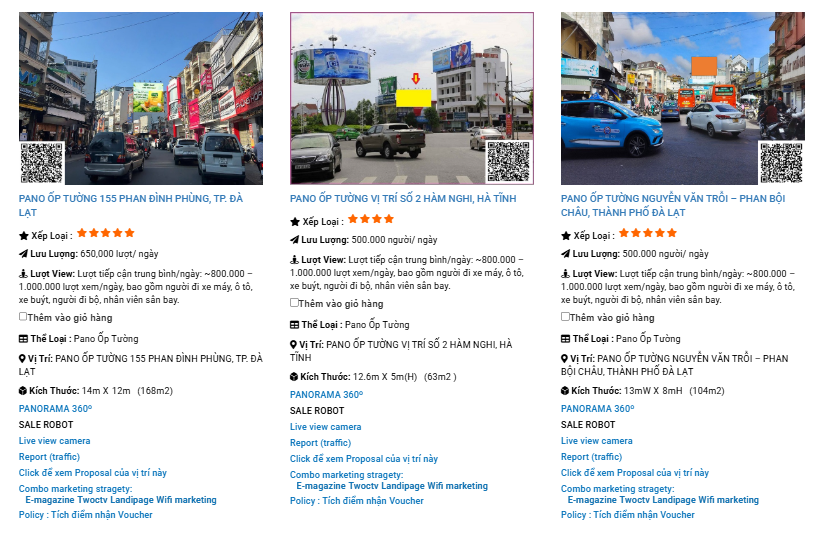
Task: Click để xem Proposal for Hàm Nghi pano
Action: [x=363, y=459]
